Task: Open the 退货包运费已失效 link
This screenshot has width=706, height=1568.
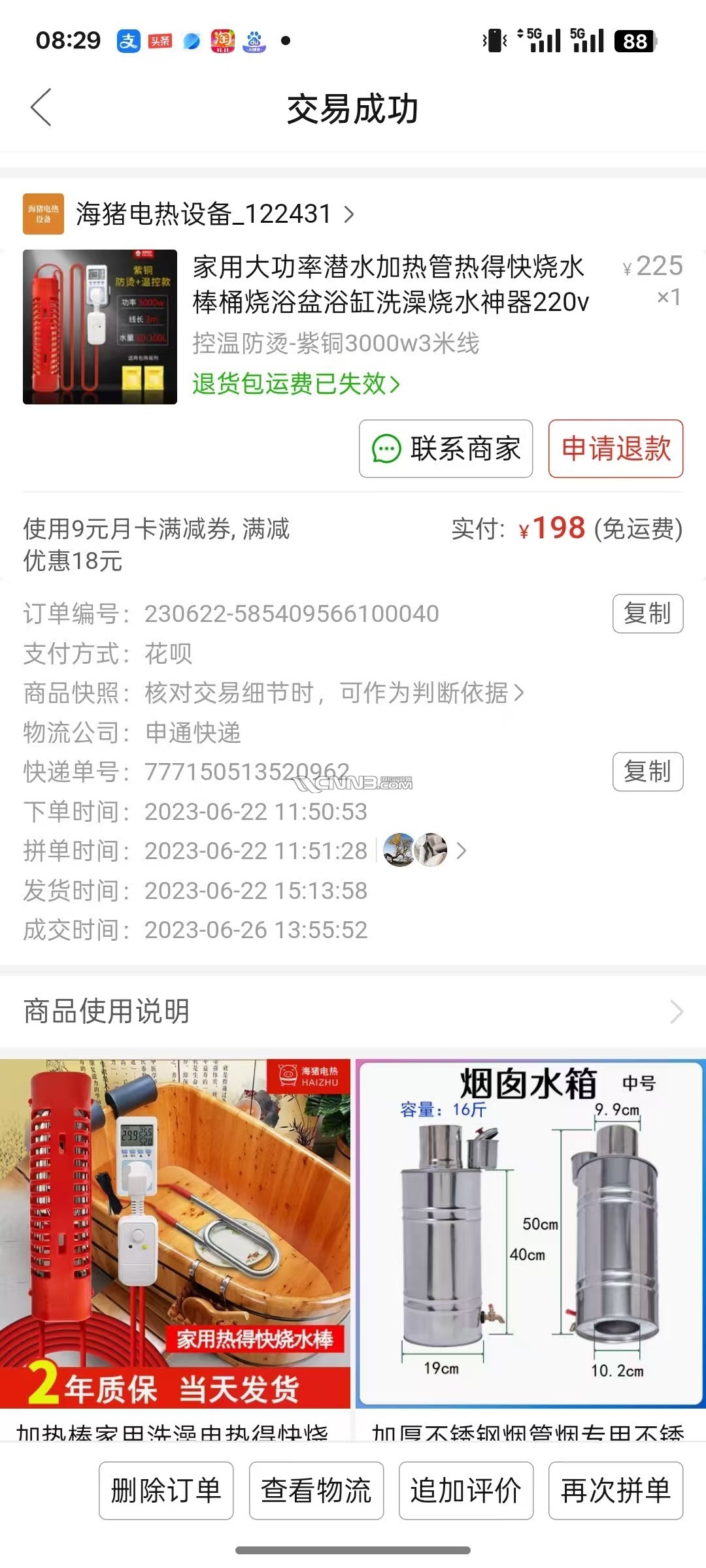Action: (295, 384)
